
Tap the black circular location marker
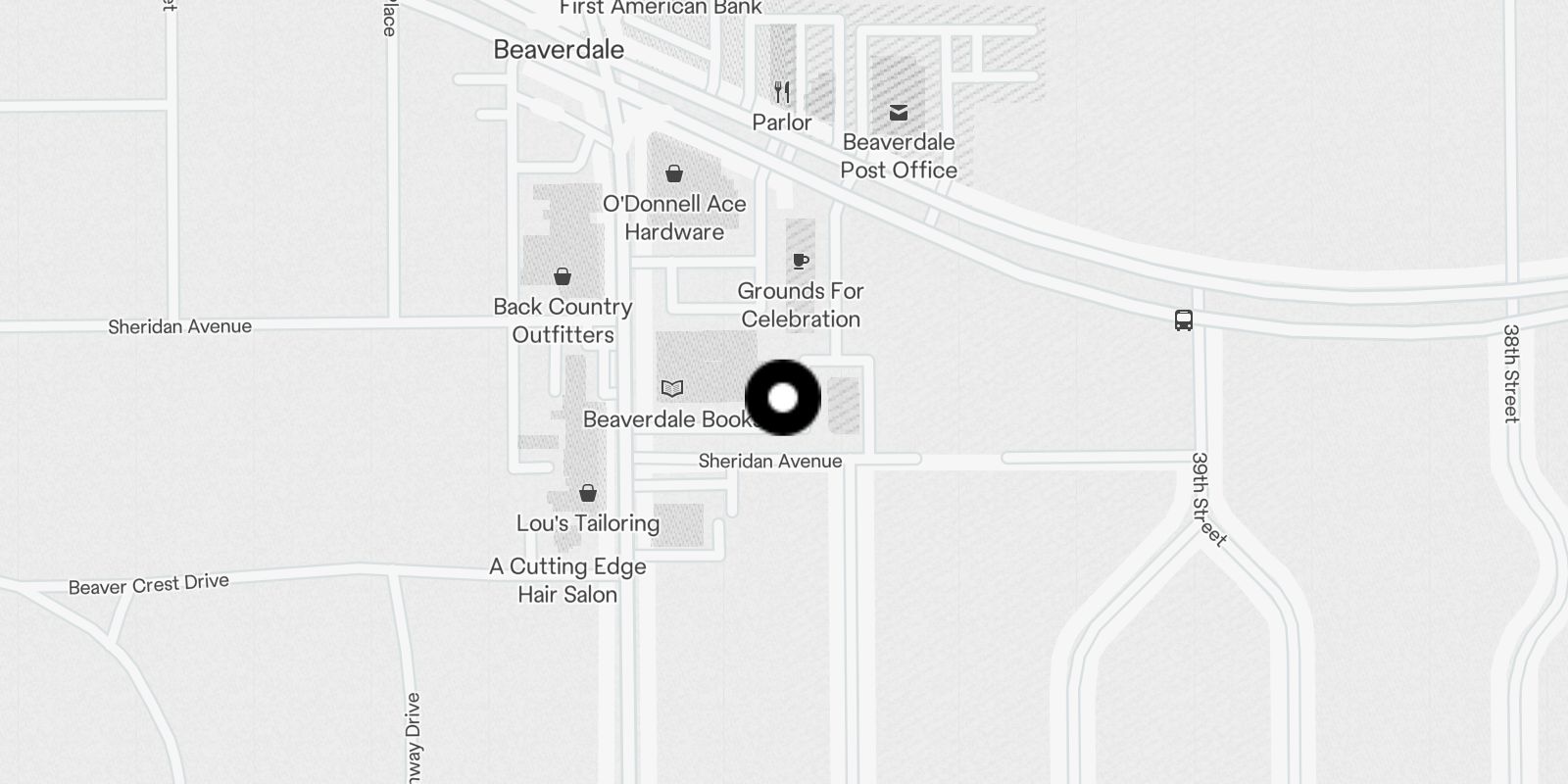[x=783, y=398]
